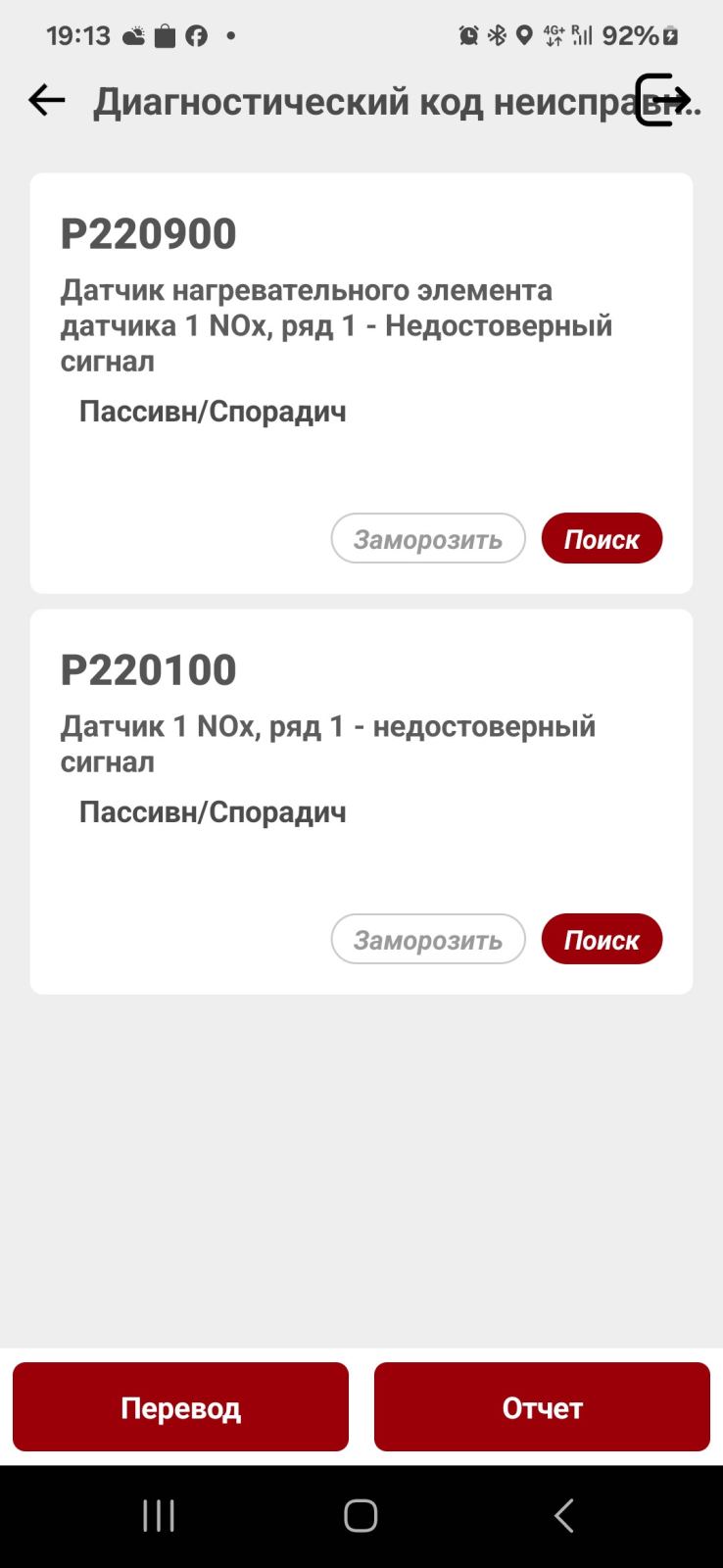
Task: Tap Поиск for code P220900
Action: [x=602, y=539]
